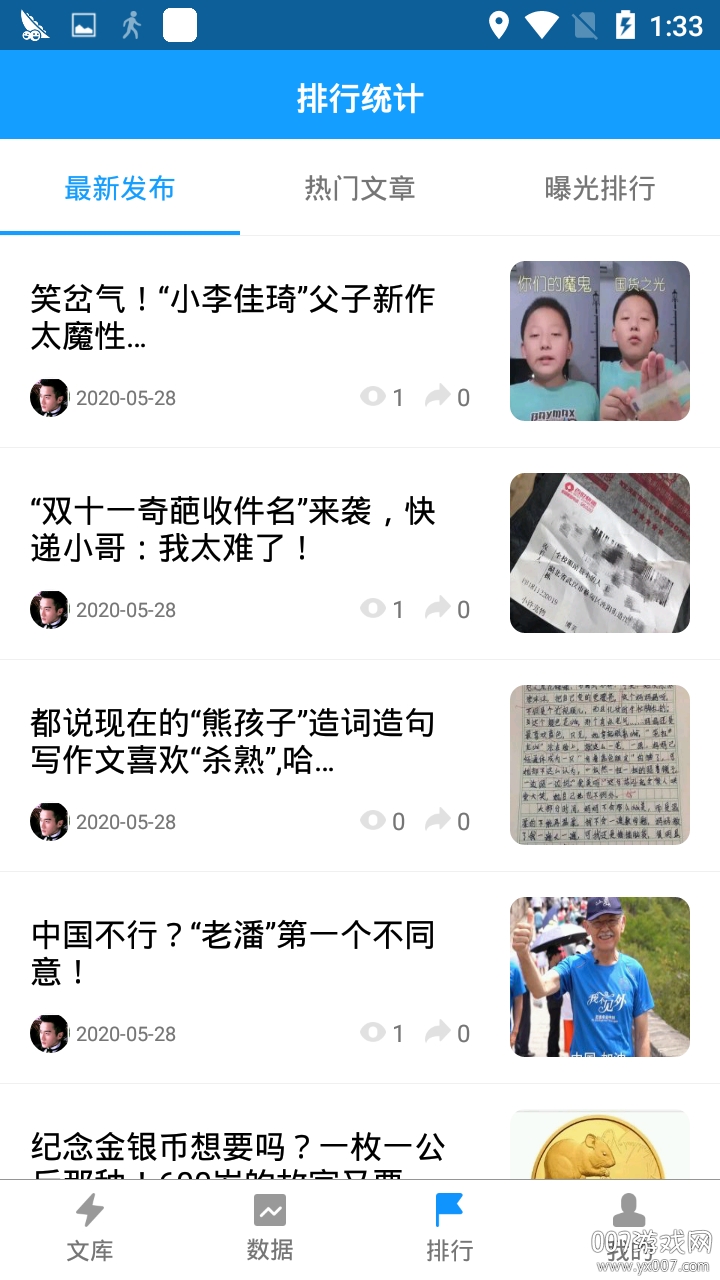Open the article about 小李佳琦 父子新作
This screenshot has width=720, height=1280.
232,318
